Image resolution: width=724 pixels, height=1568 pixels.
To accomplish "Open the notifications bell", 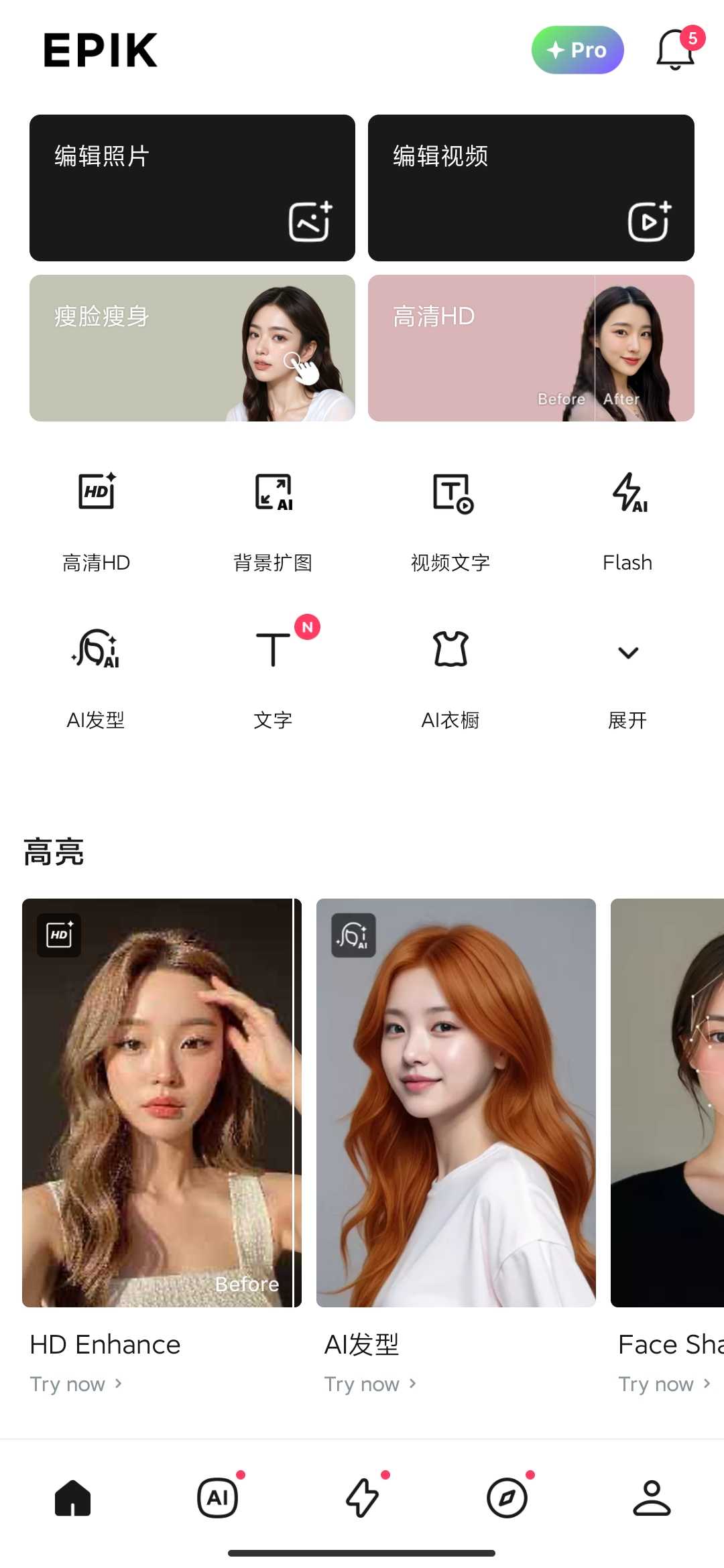I will [x=675, y=50].
